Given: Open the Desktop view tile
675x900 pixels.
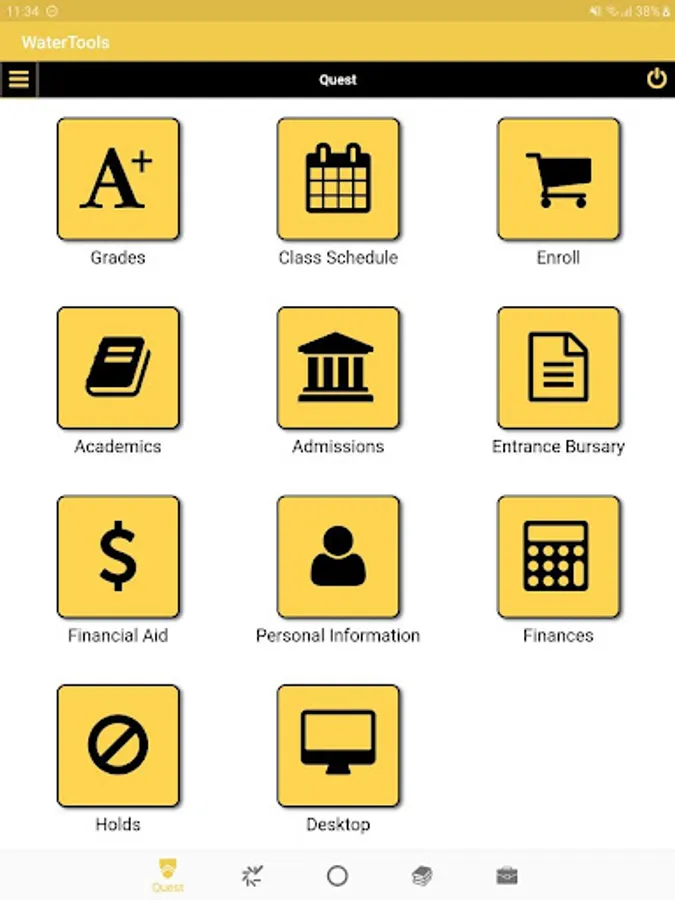Looking at the screenshot, I should (338, 746).
